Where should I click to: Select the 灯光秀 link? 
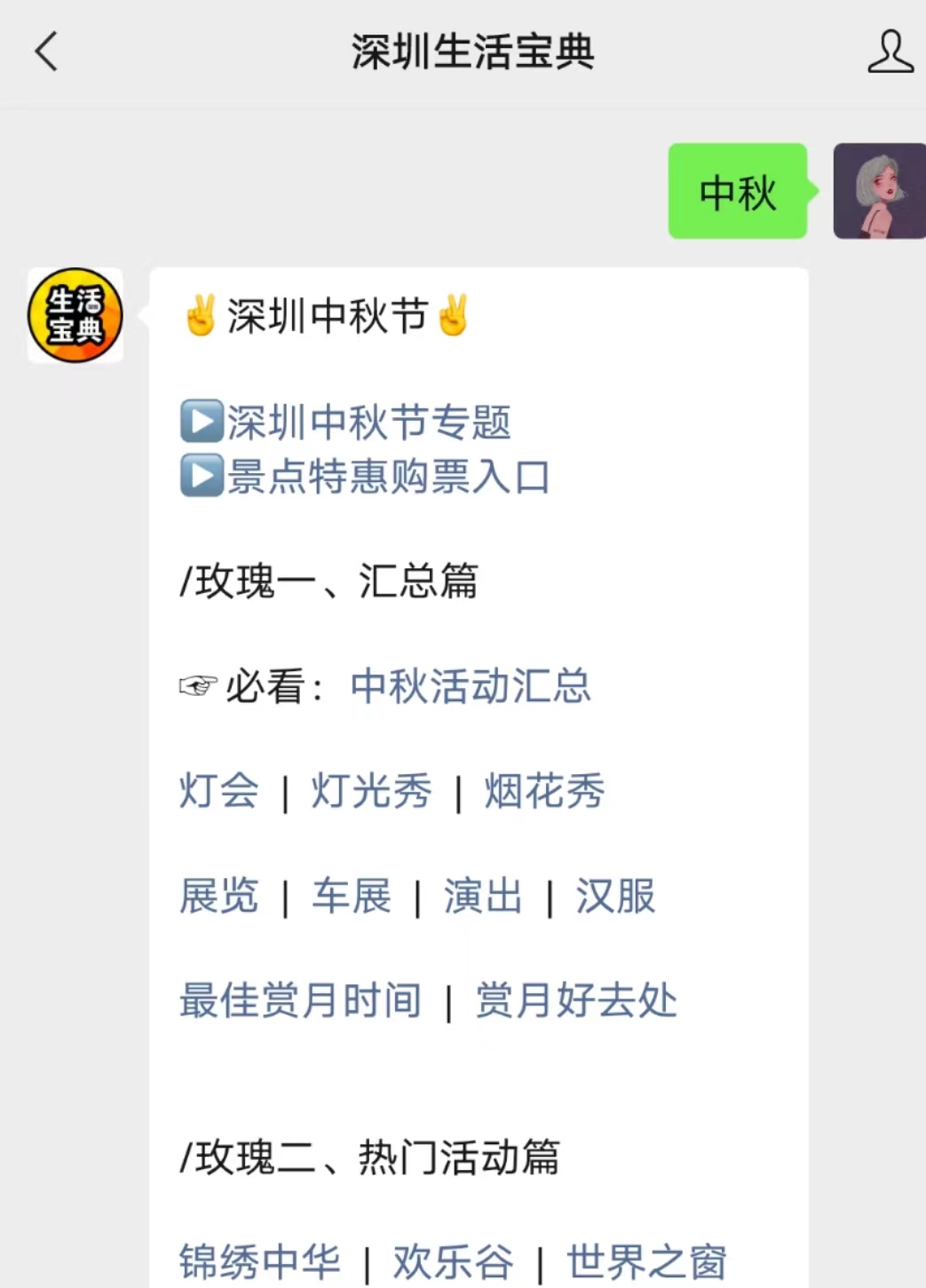click(371, 791)
